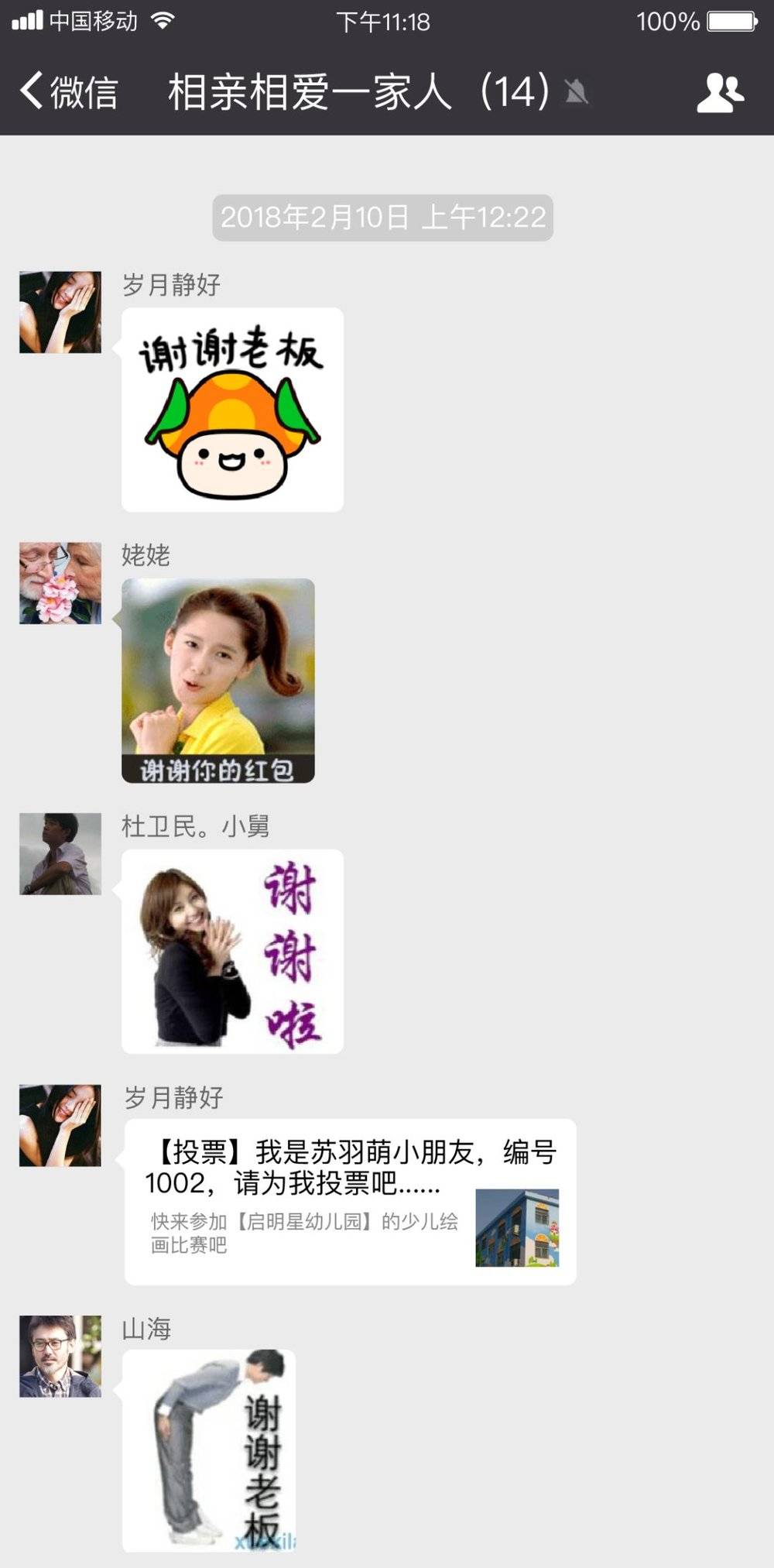Image resolution: width=774 pixels, height=1568 pixels.
Task: Tap 姥姥's profile avatar
Action: tap(60, 583)
